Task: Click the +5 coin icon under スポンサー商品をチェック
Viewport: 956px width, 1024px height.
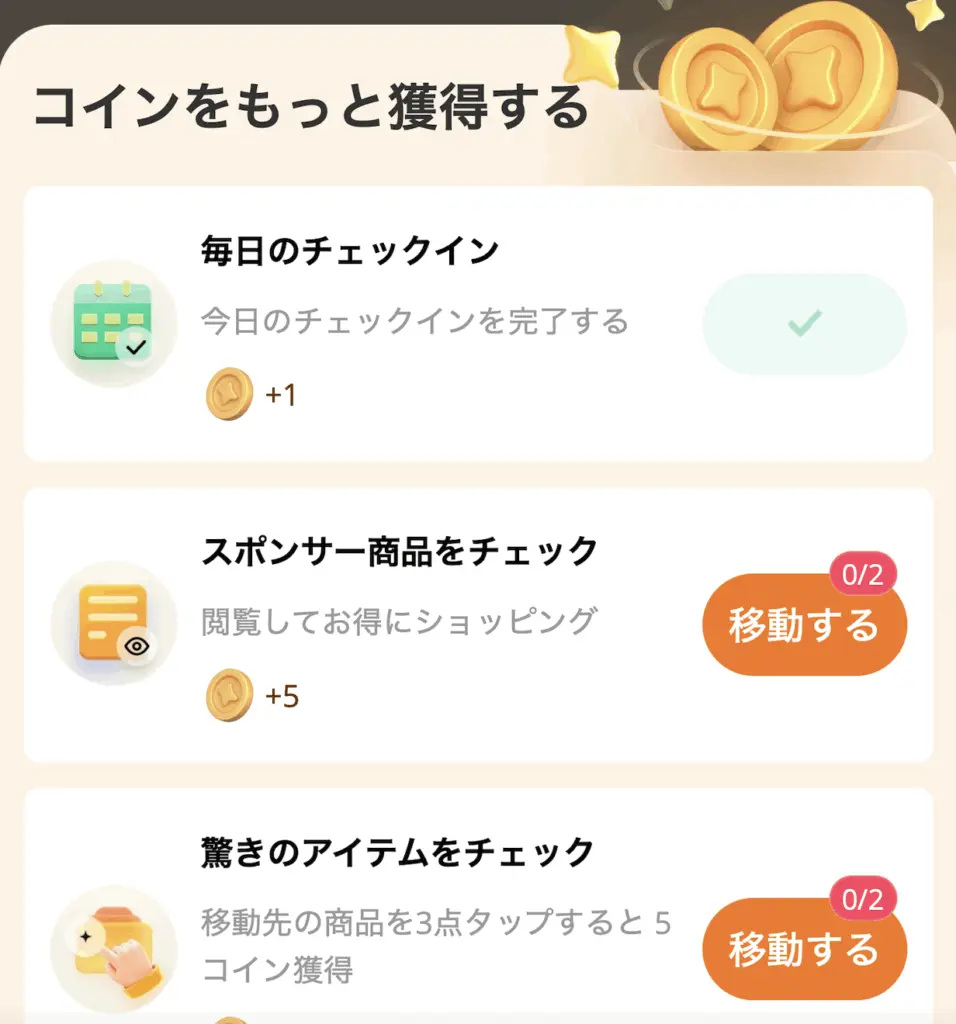Action: [227, 695]
